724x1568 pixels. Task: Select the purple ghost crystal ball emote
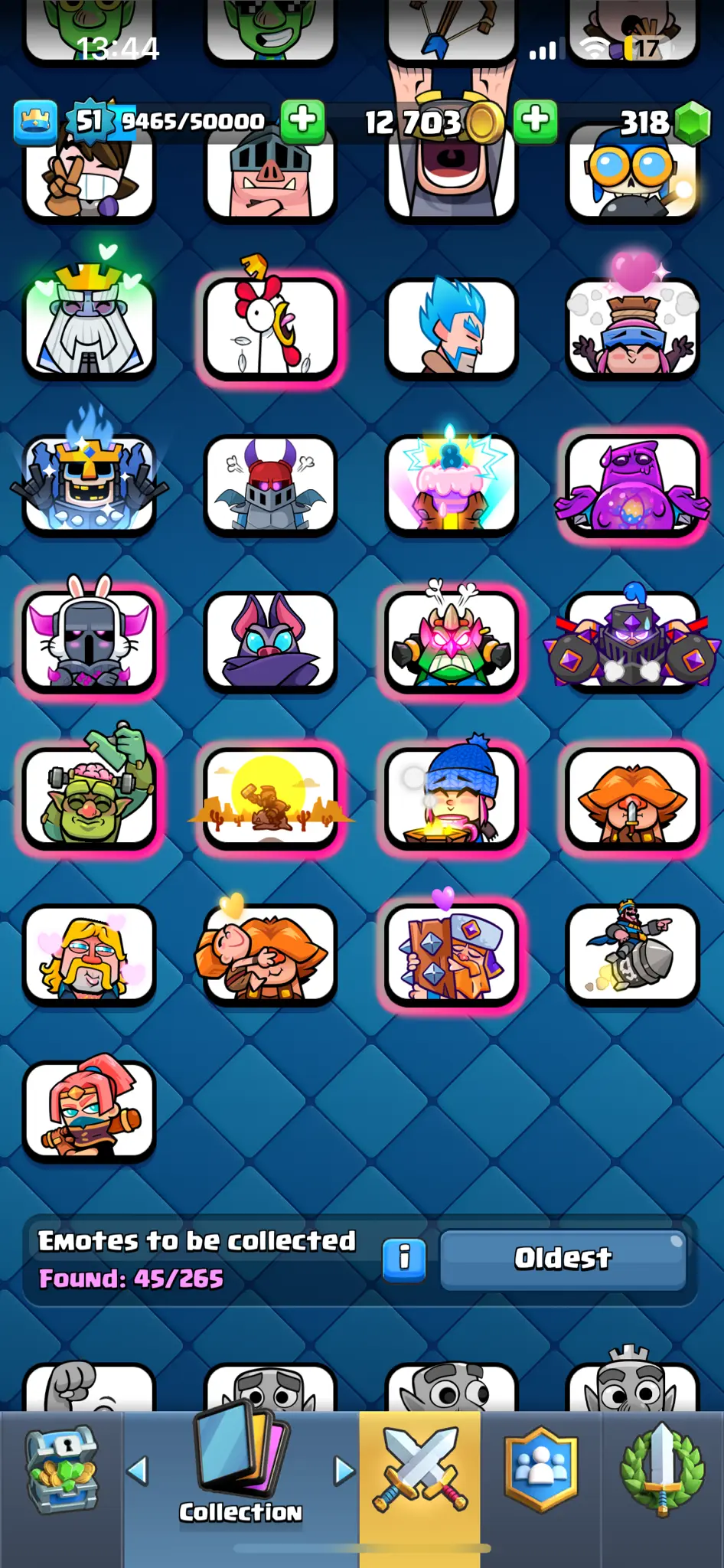pyautogui.click(x=632, y=485)
